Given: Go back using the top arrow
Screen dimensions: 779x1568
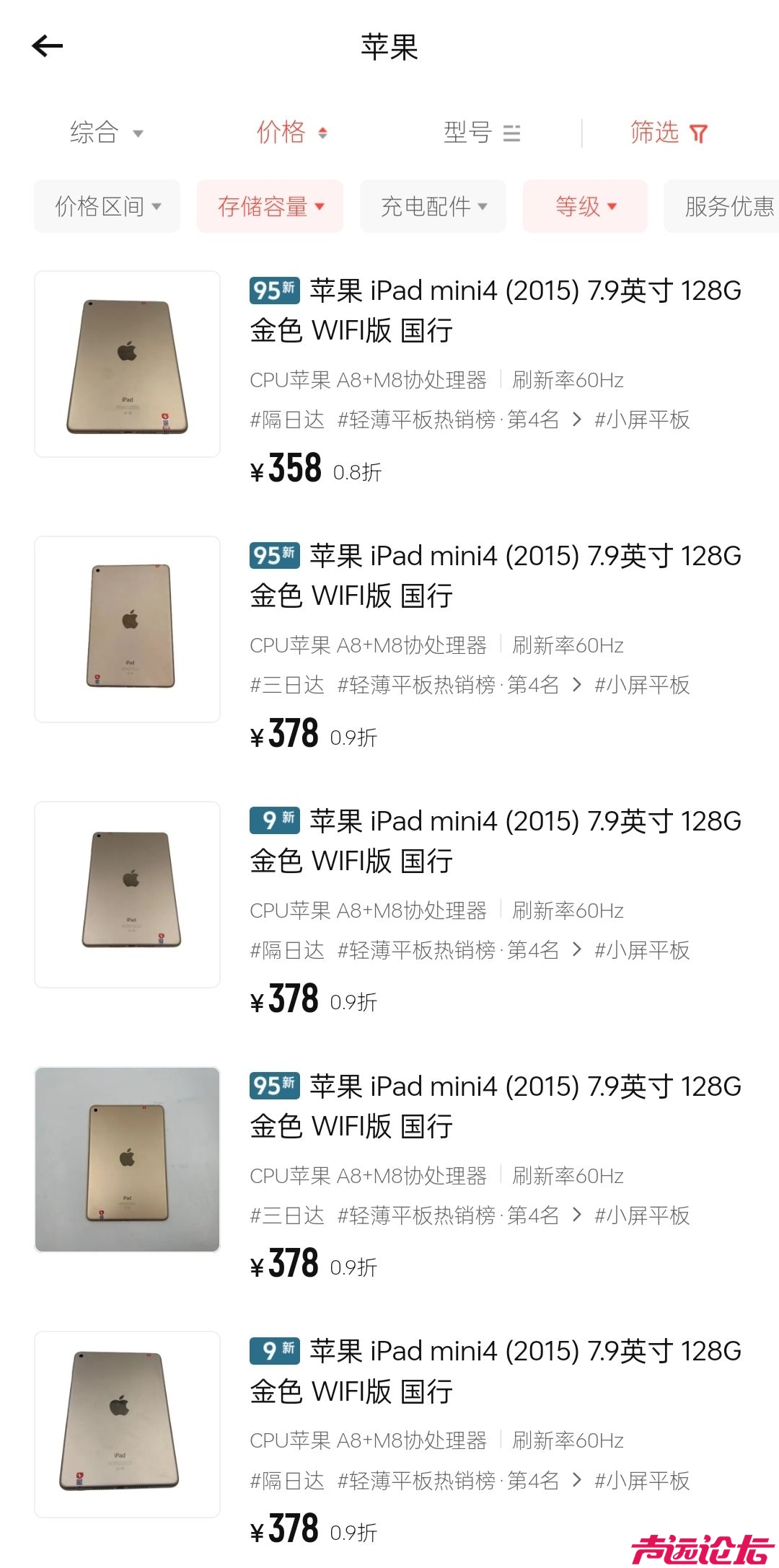Looking at the screenshot, I should click(x=48, y=46).
